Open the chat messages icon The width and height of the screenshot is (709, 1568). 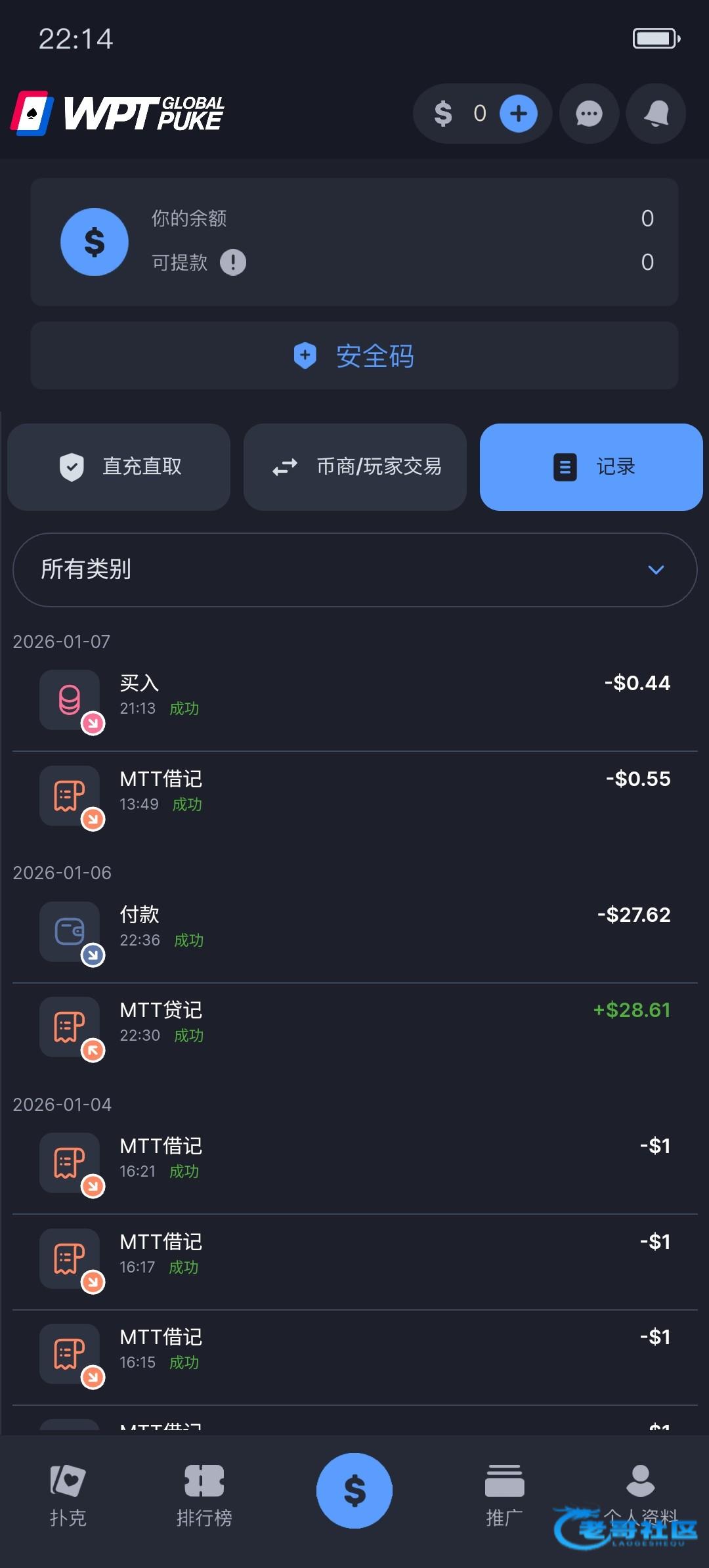[589, 114]
